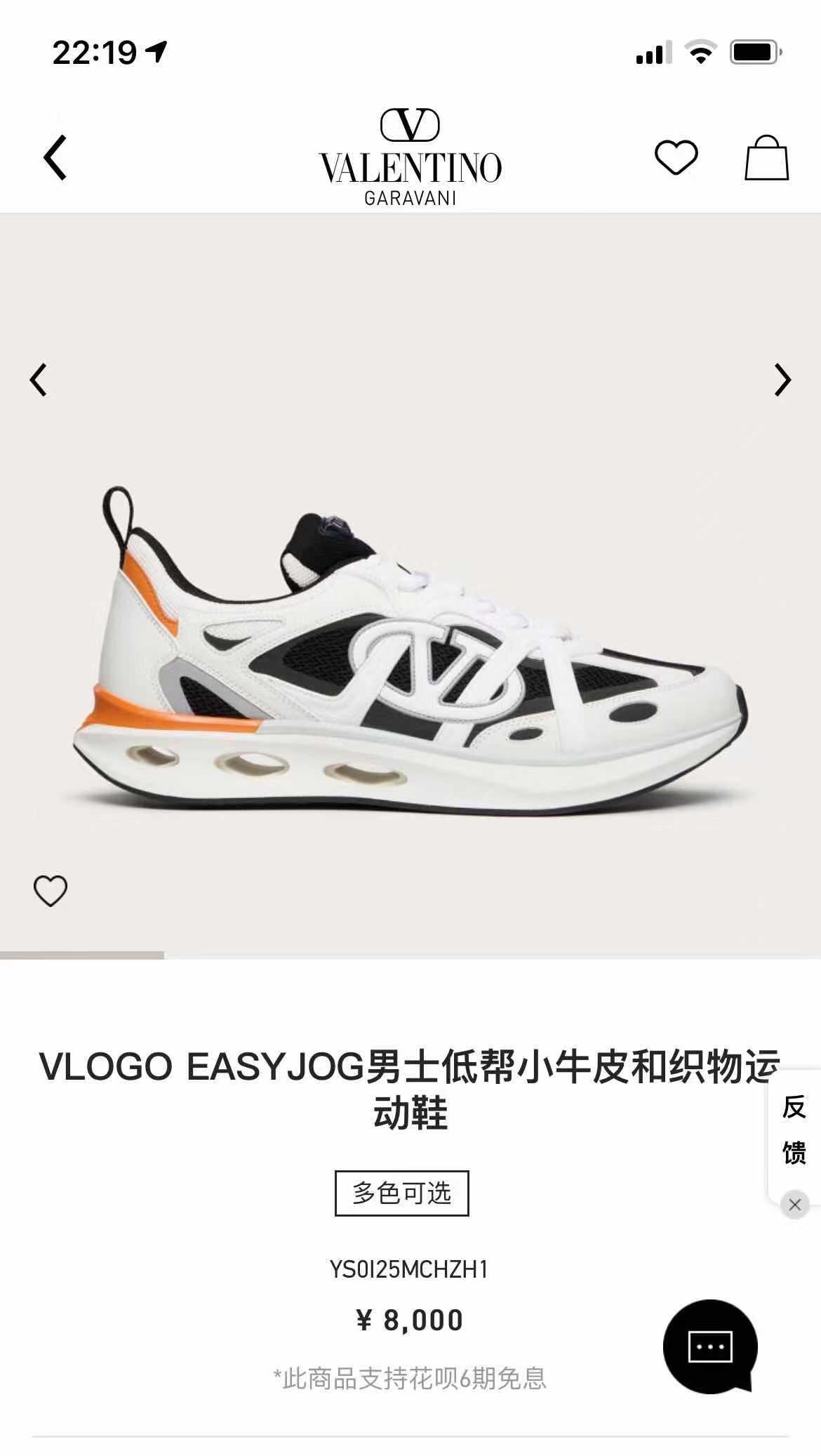Open the Valentino Garavani logo home link
821x1456 pixels.
tap(410, 157)
